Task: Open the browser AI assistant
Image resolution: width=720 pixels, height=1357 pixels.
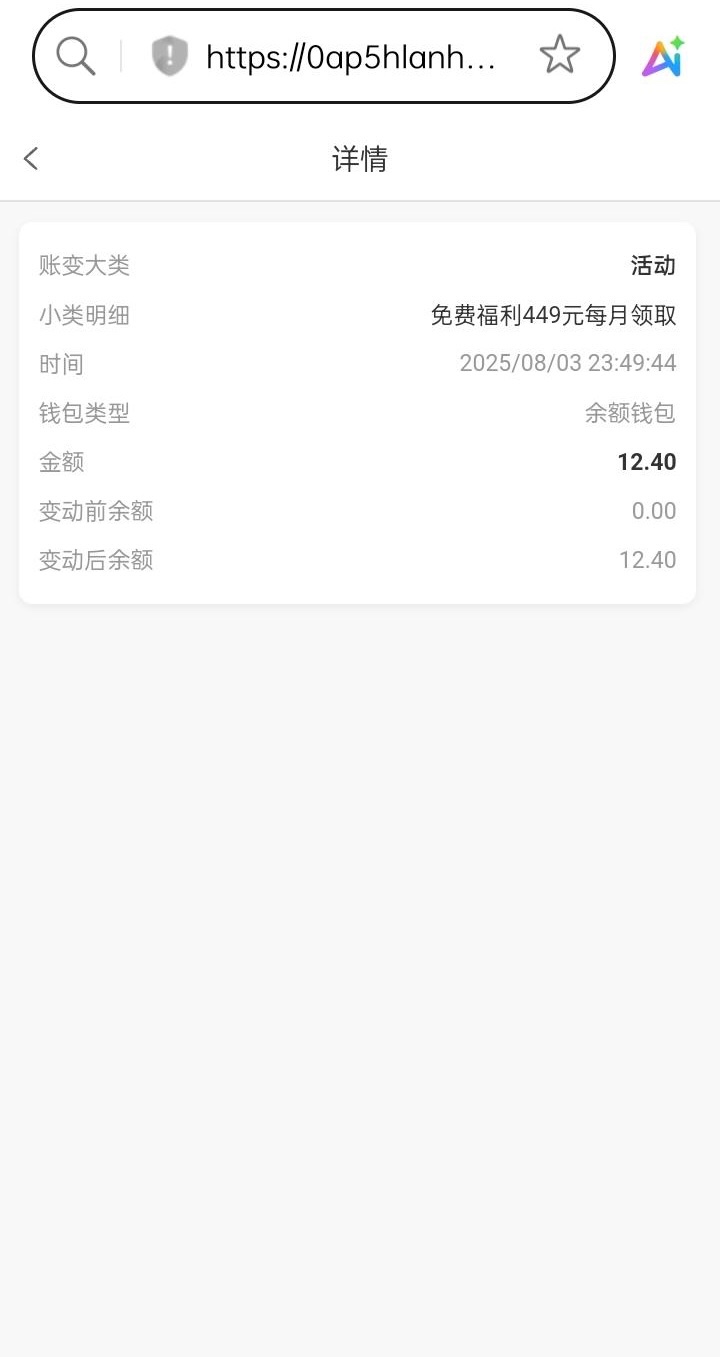Action: point(663,57)
